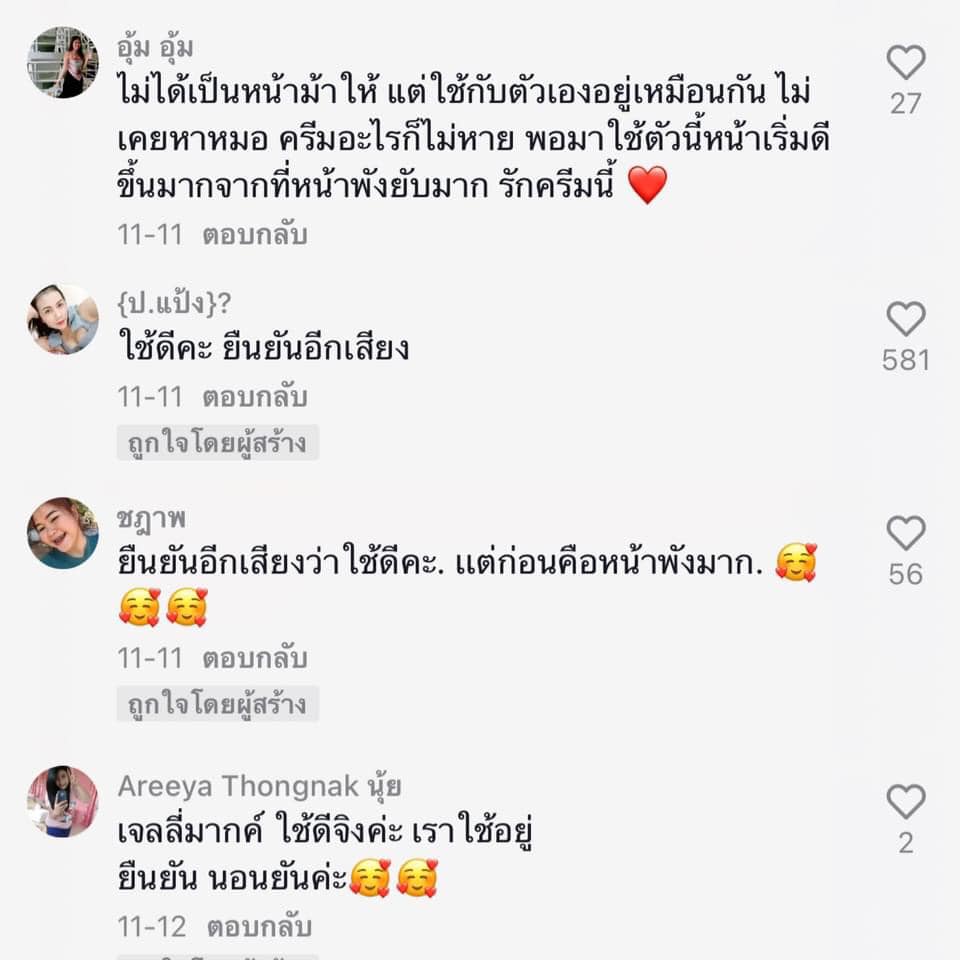
Task: Reply to อุ้ม อุ้ม's comment
Action: pos(254,235)
